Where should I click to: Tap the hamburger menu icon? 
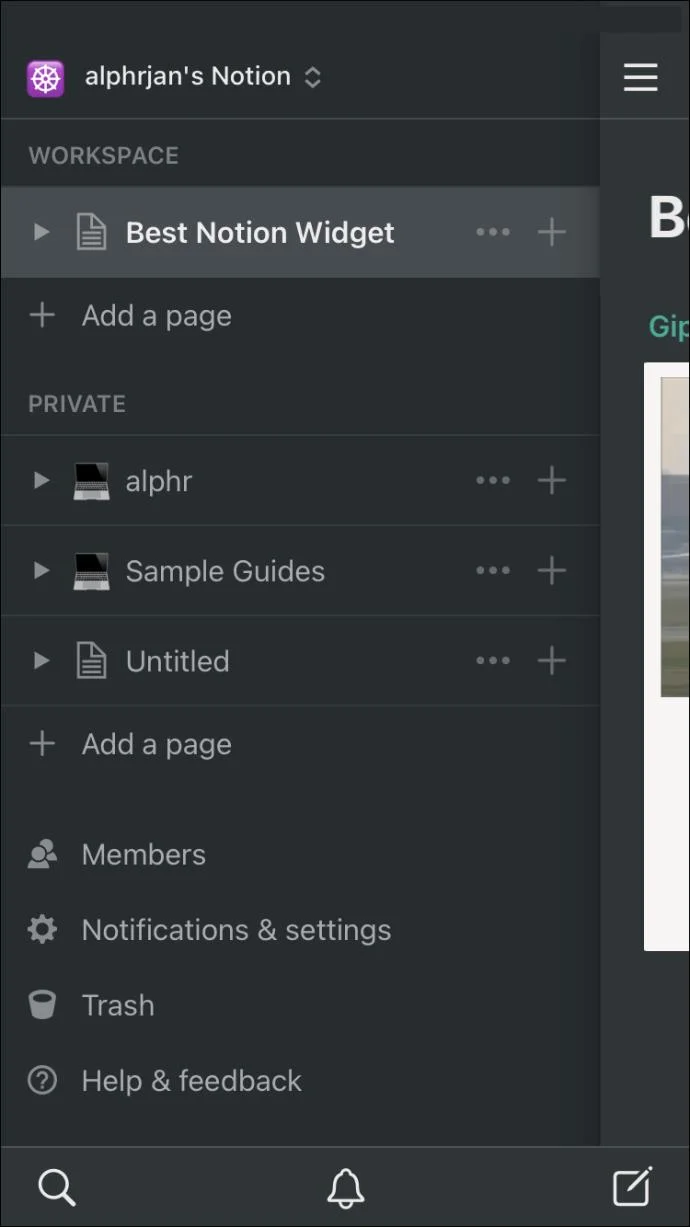(x=641, y=77)
